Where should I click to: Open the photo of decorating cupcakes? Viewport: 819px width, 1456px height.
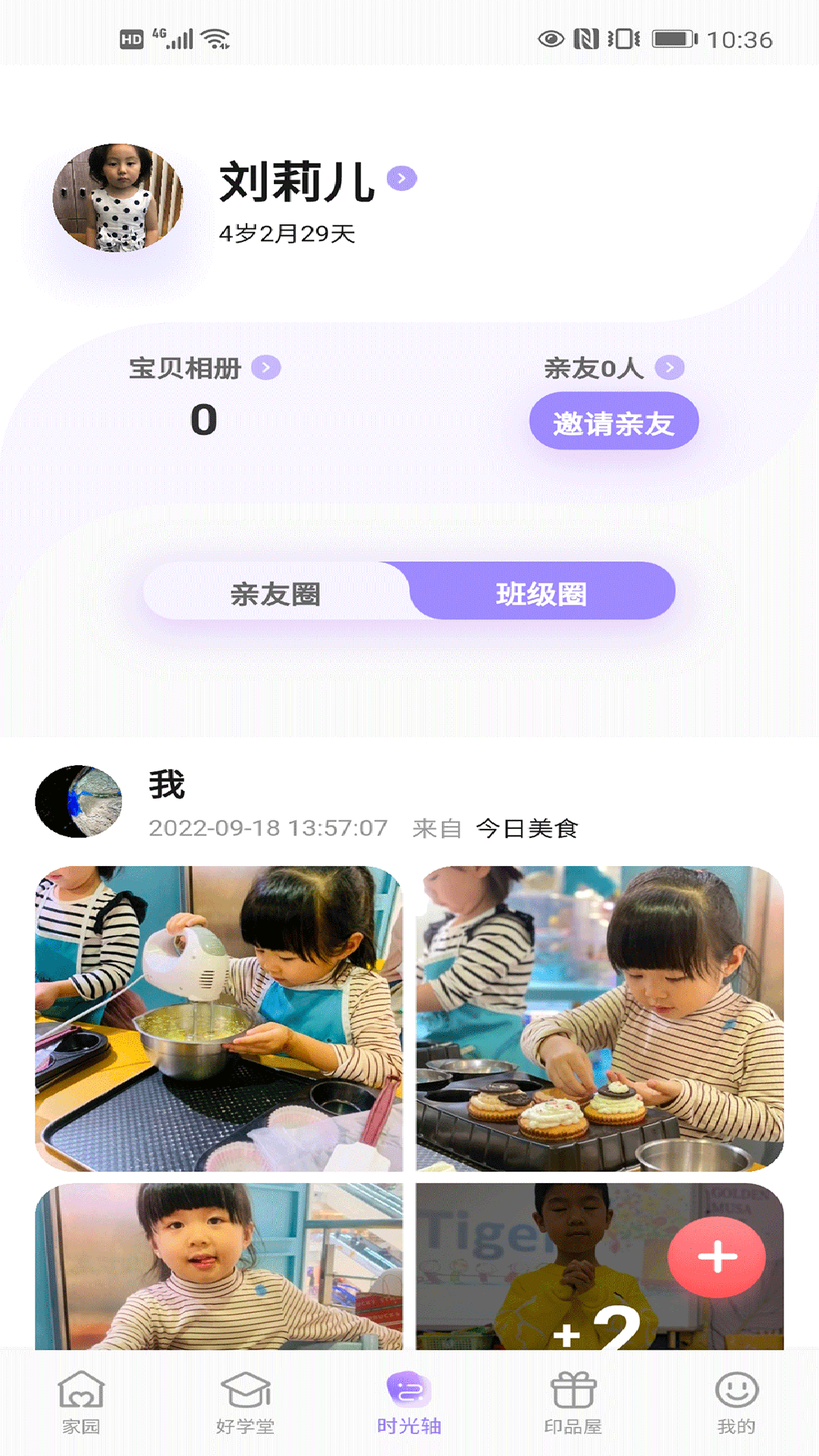pyautogui.click(x=599, y=1018)
